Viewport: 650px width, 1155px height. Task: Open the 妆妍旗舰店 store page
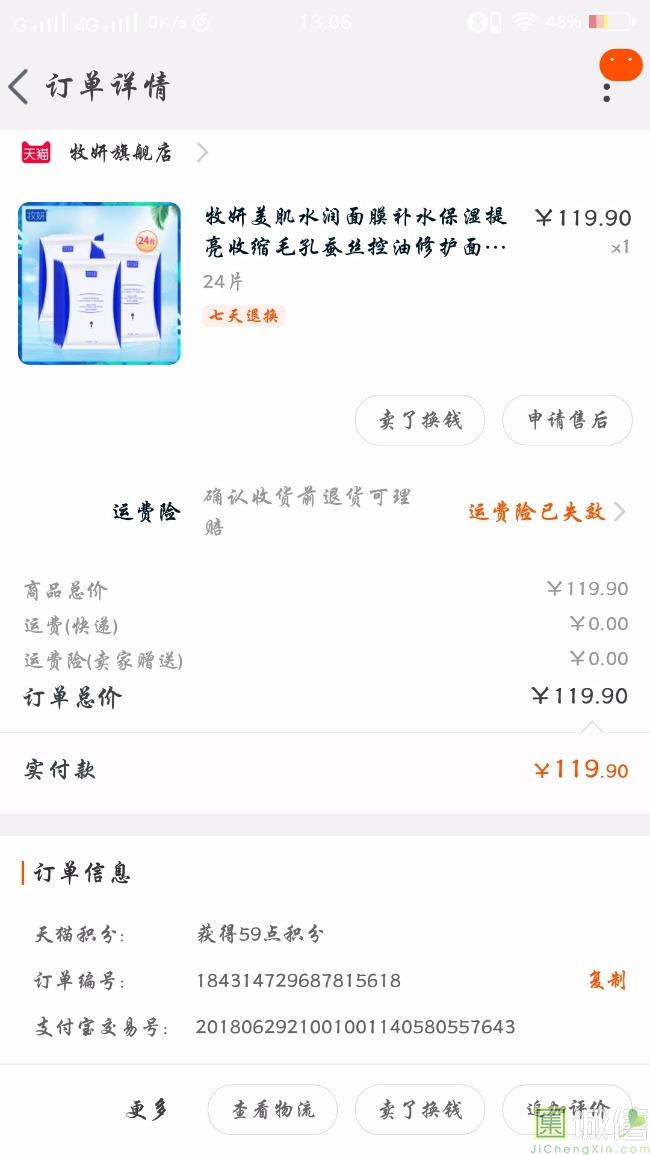click(x=122, y=153)
